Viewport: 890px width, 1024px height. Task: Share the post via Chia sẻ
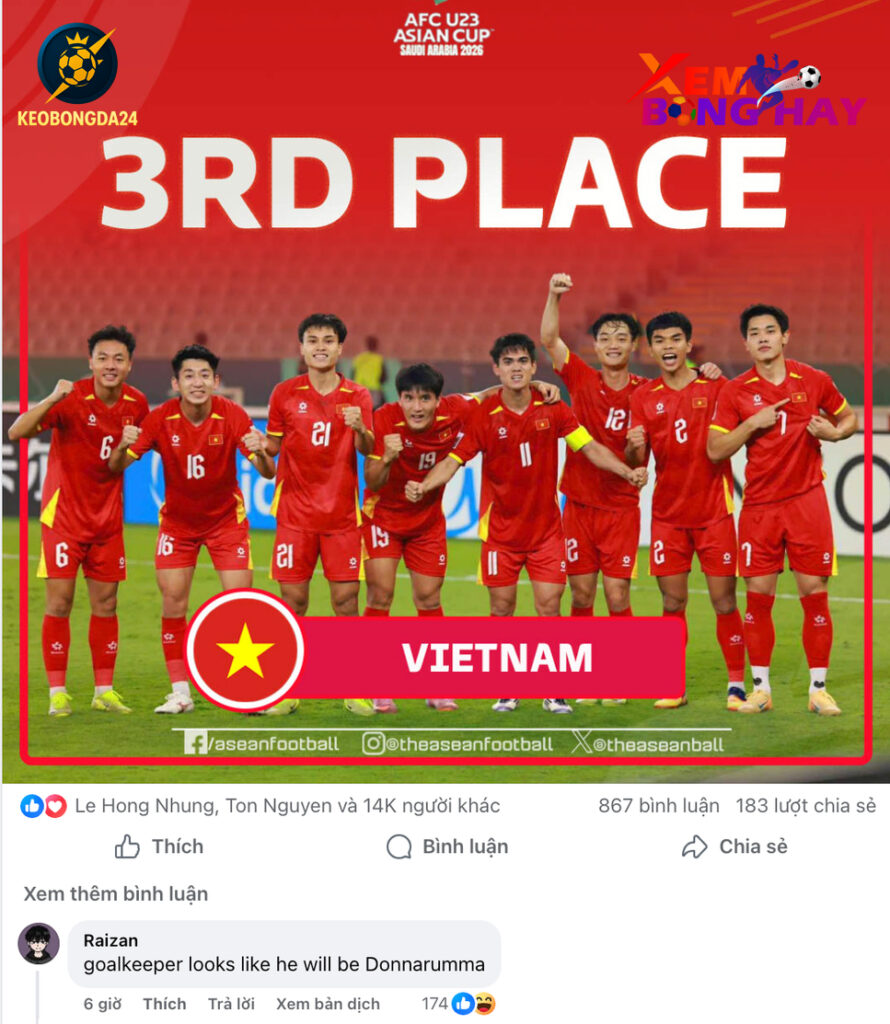point(735,847)
